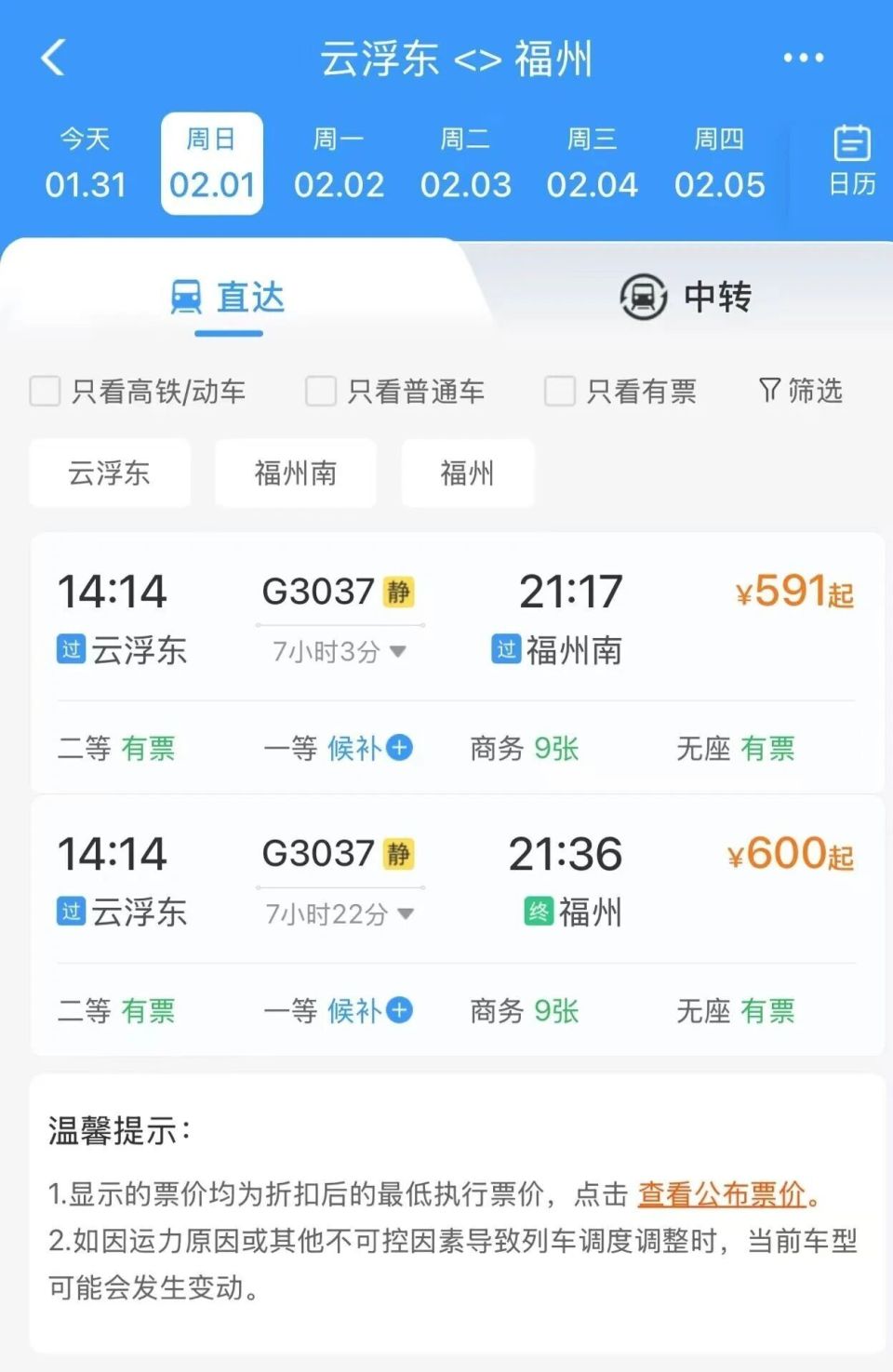Viewport: 893px width, 1372px height.
Task: Open more options via the ellipsis icon
Action: coord(802,58)
